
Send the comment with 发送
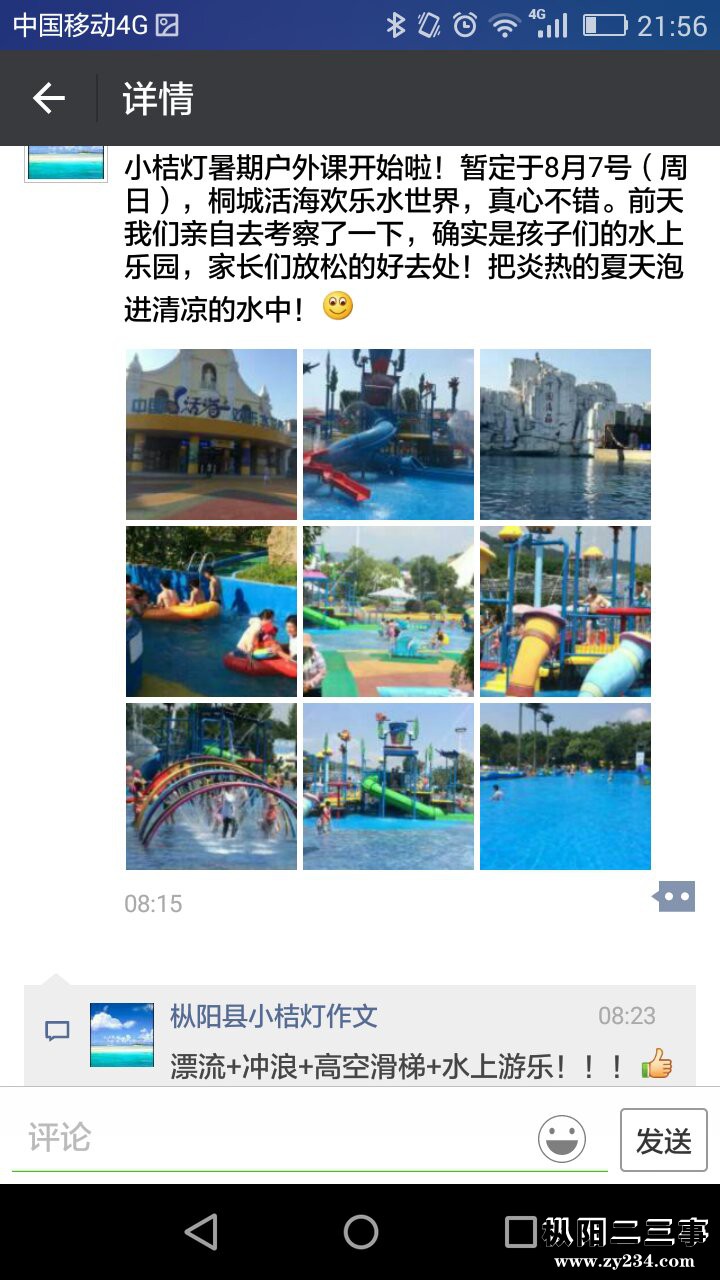[x=663, y=1140]
